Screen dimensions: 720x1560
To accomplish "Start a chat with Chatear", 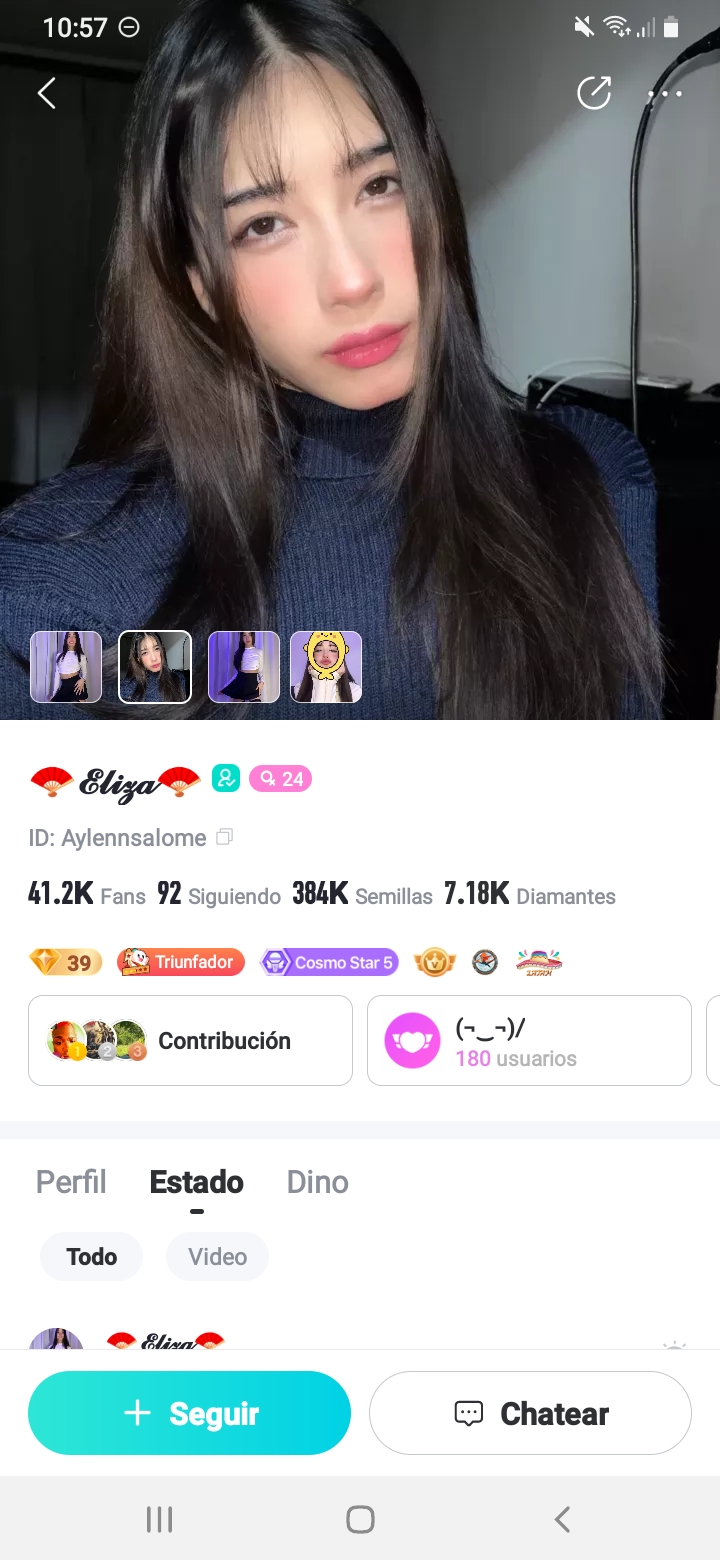I will click(x=530, y=1413).
